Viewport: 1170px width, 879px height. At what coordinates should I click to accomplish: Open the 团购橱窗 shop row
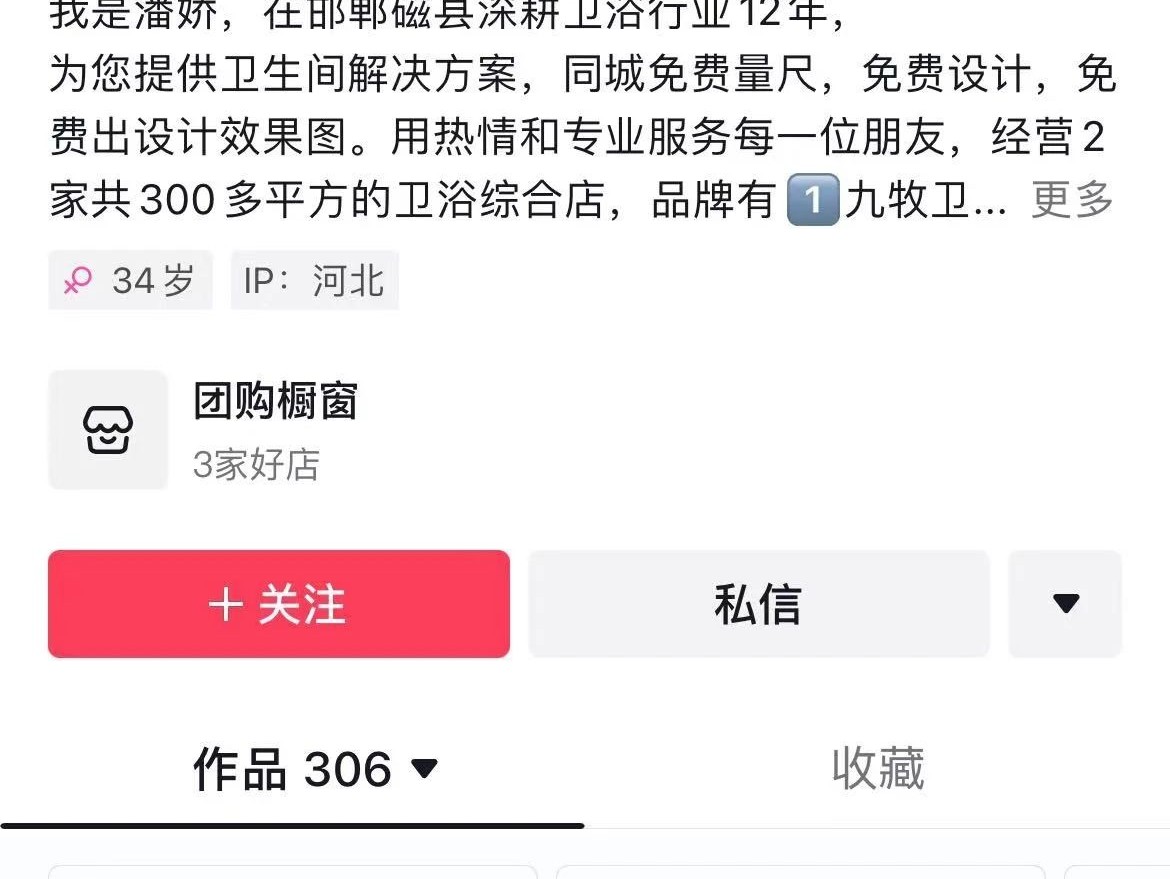(275, 430)
